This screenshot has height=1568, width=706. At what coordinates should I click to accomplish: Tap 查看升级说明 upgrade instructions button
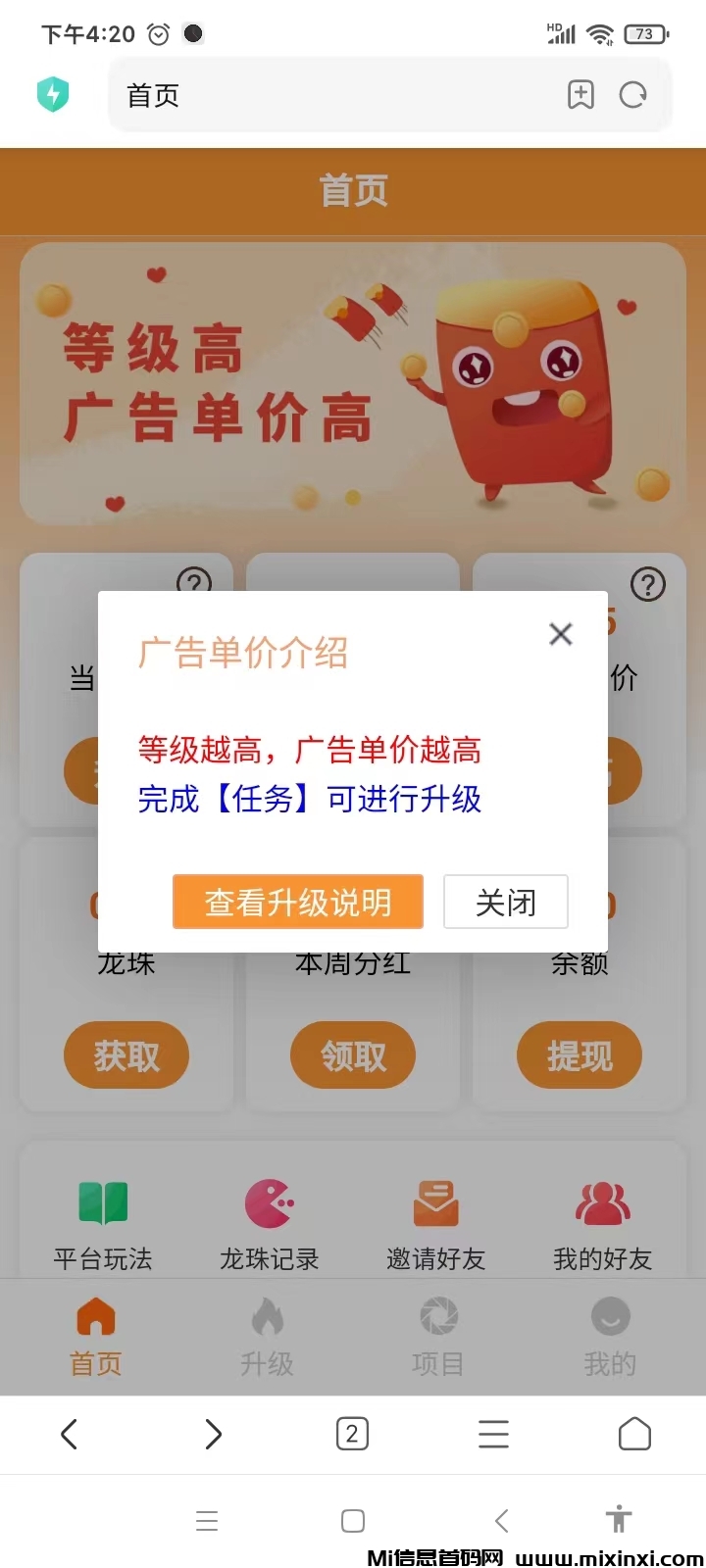tap(298, 901)
